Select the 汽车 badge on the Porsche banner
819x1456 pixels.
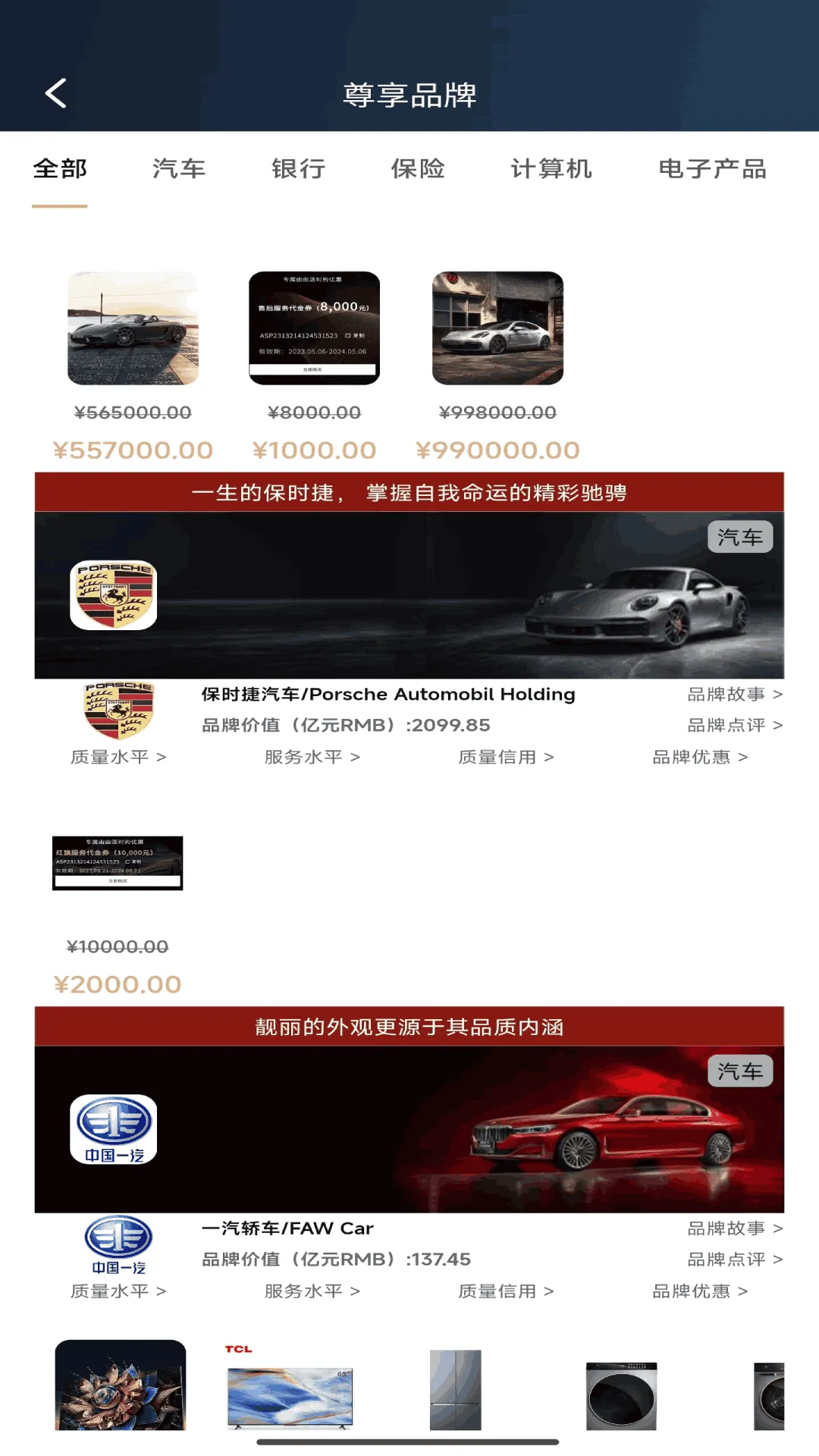click(741, 535)
